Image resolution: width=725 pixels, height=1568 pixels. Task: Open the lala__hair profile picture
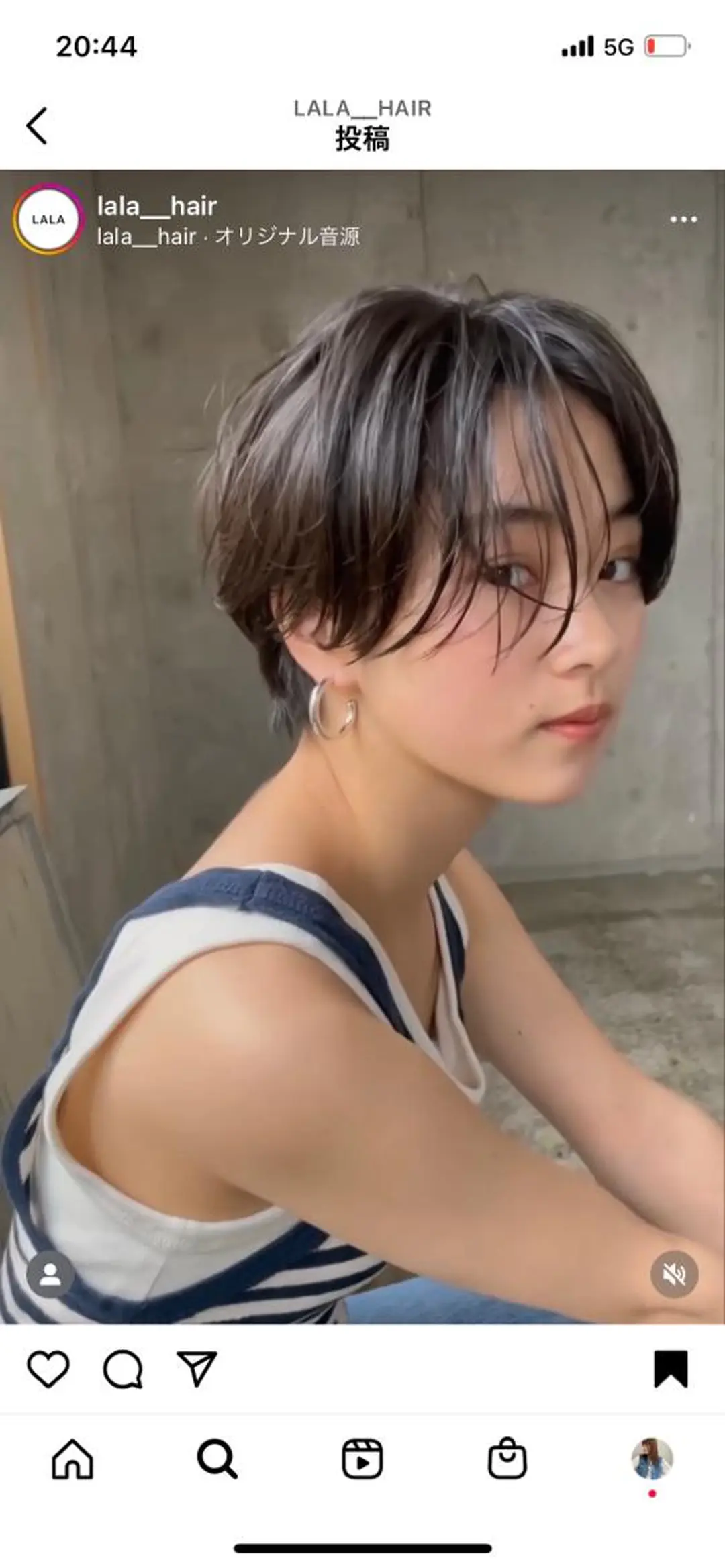(48, 219)
